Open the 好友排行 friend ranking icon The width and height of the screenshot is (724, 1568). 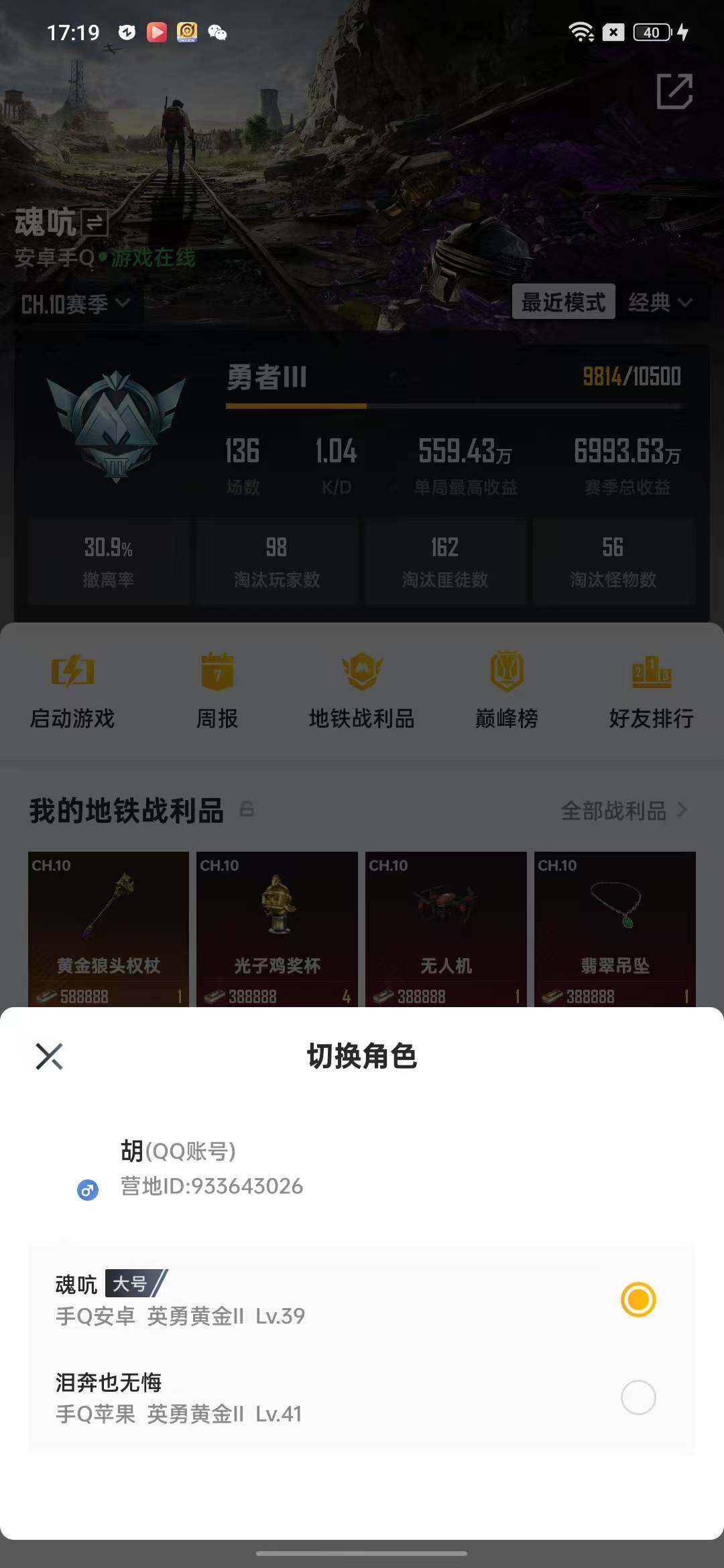(651, 690)
